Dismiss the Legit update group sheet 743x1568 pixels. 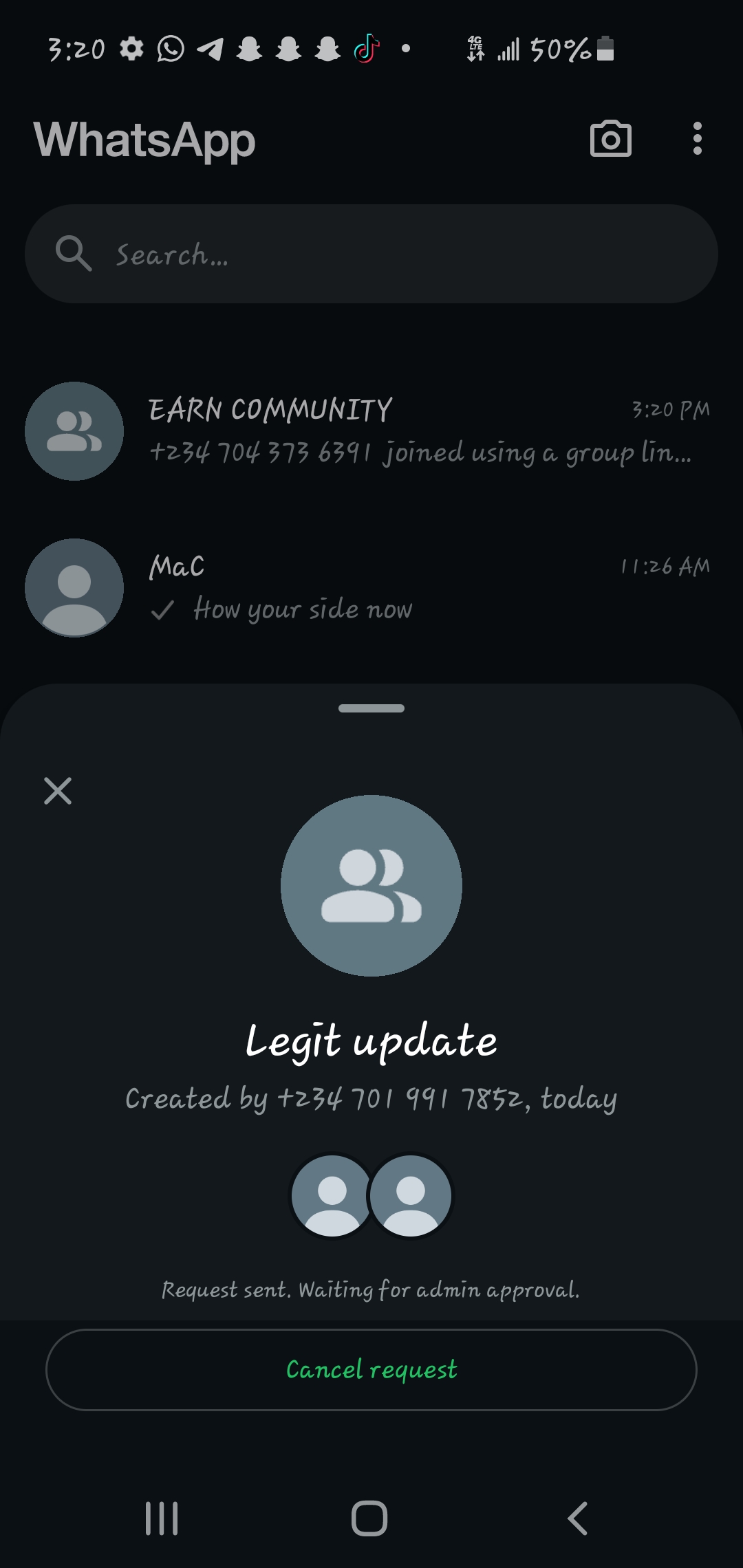58,791
